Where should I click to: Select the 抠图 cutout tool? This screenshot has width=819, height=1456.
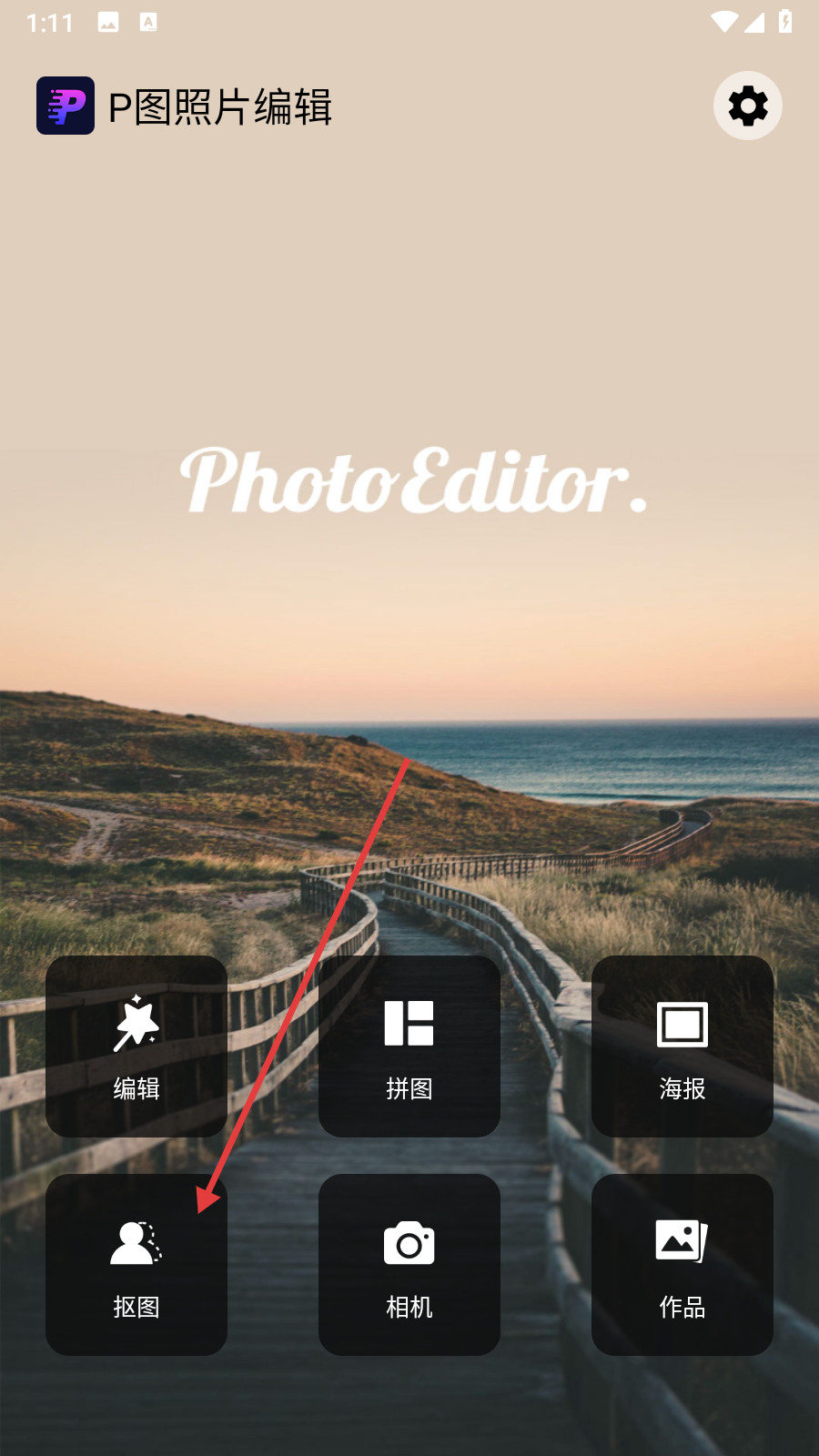(136, 1264)
